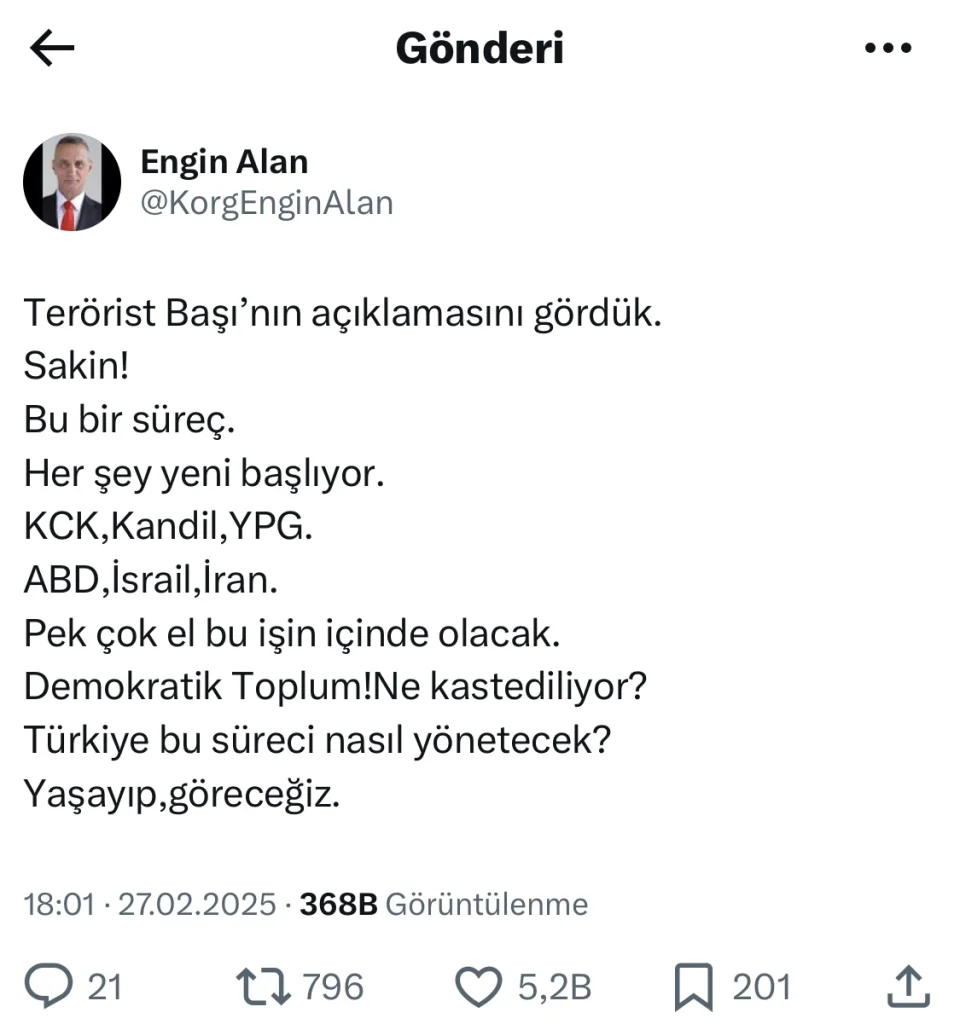Open Engin Alan's profile picture
Viewport: 960px width, 1024px height.
click(x=72, y=182)
